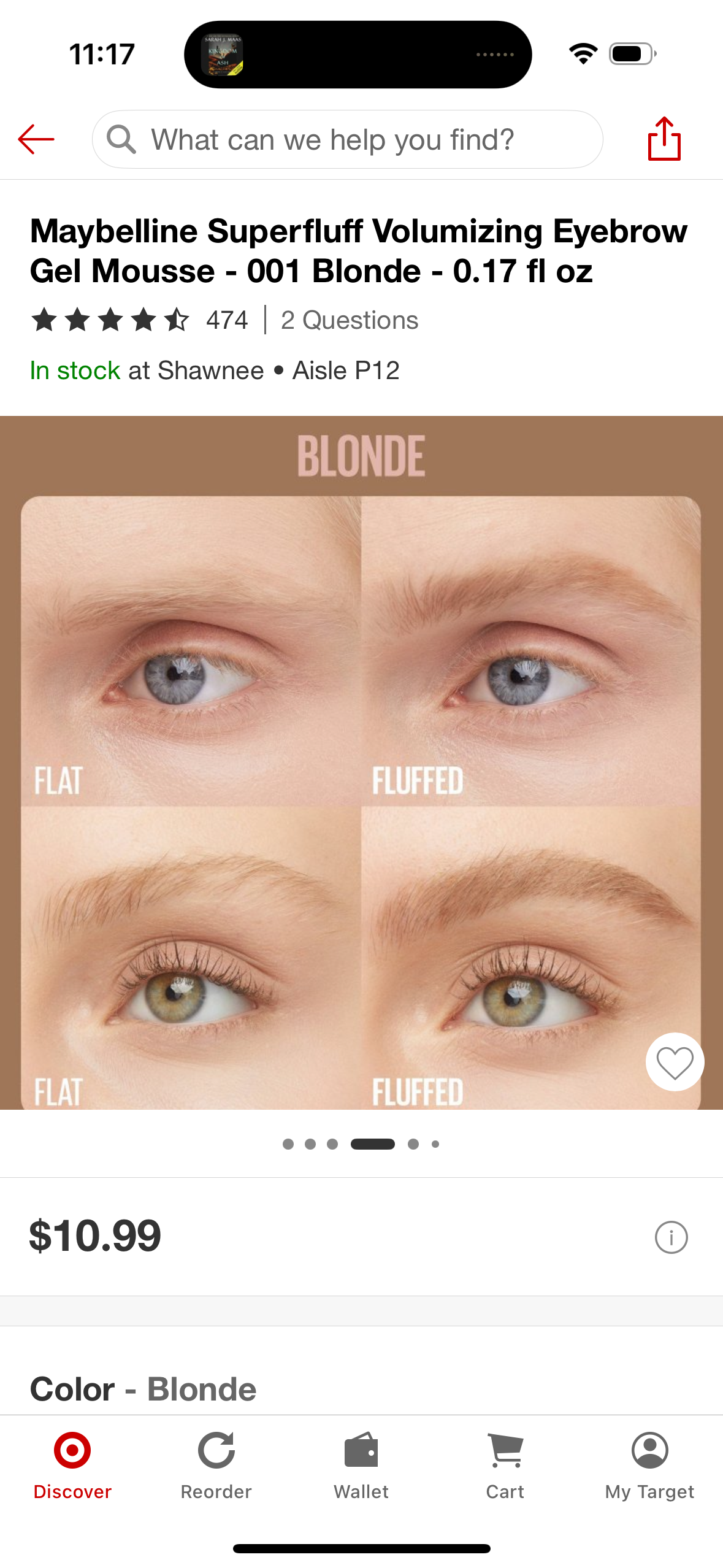Show price info via the info icon
Image resolution: width=723 pixels, height=1568 pixels.
[671, 1237]
